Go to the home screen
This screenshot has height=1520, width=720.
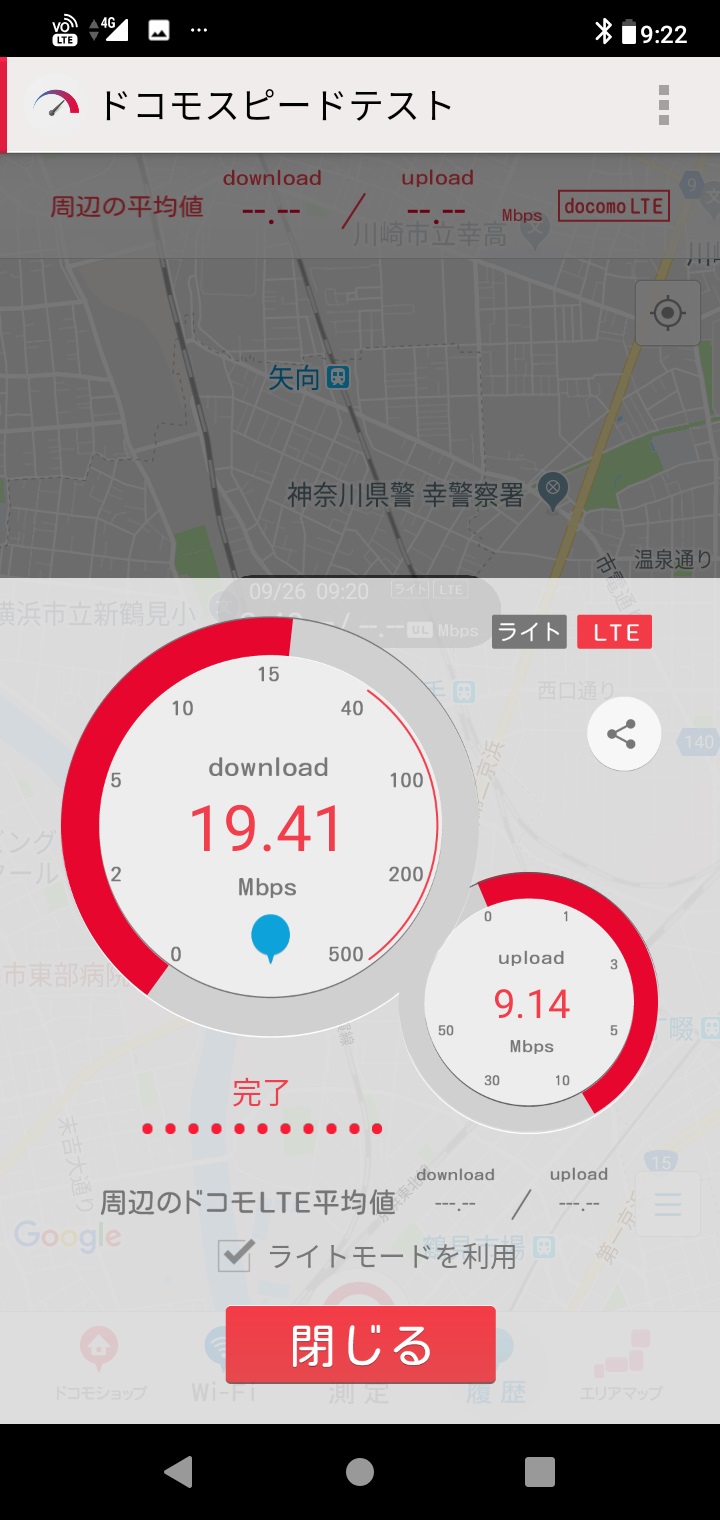[x=360, y=1471]
